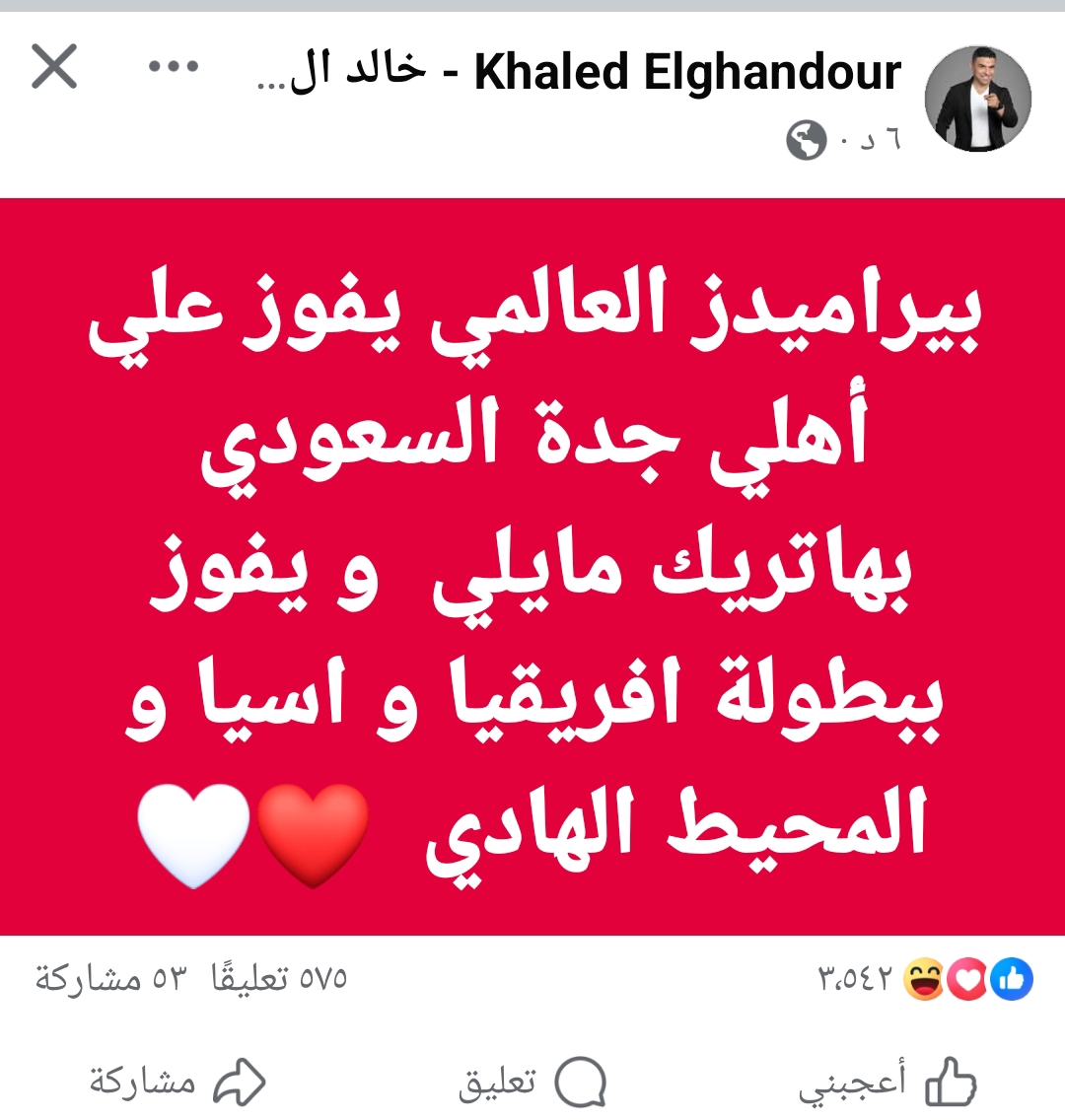The height and width of the screenshot is (1120, 1065).
Task: Open the 575 comments list
Action: pyautogui.click(x=279, y=979)
